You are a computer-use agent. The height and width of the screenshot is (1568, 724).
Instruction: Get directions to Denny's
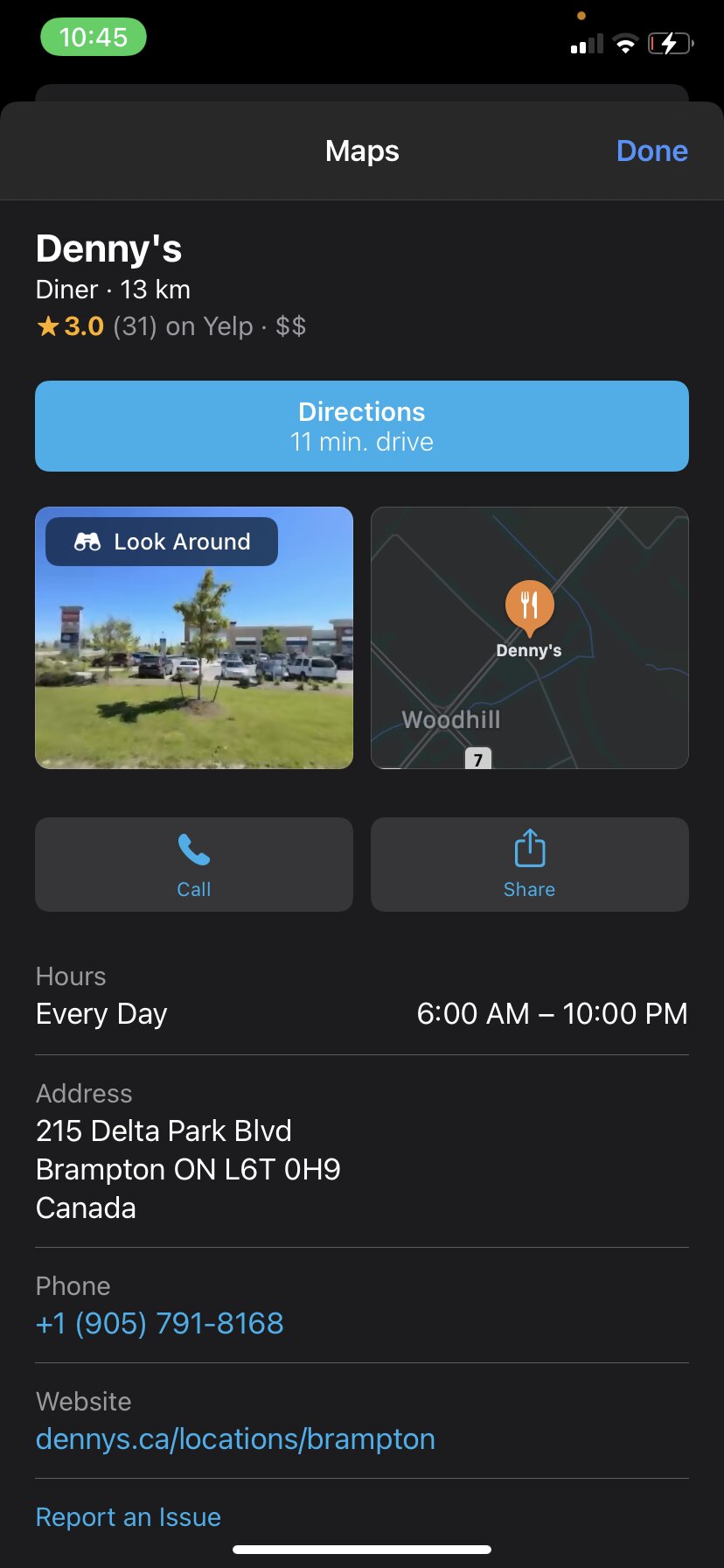[x=362, y=426]
